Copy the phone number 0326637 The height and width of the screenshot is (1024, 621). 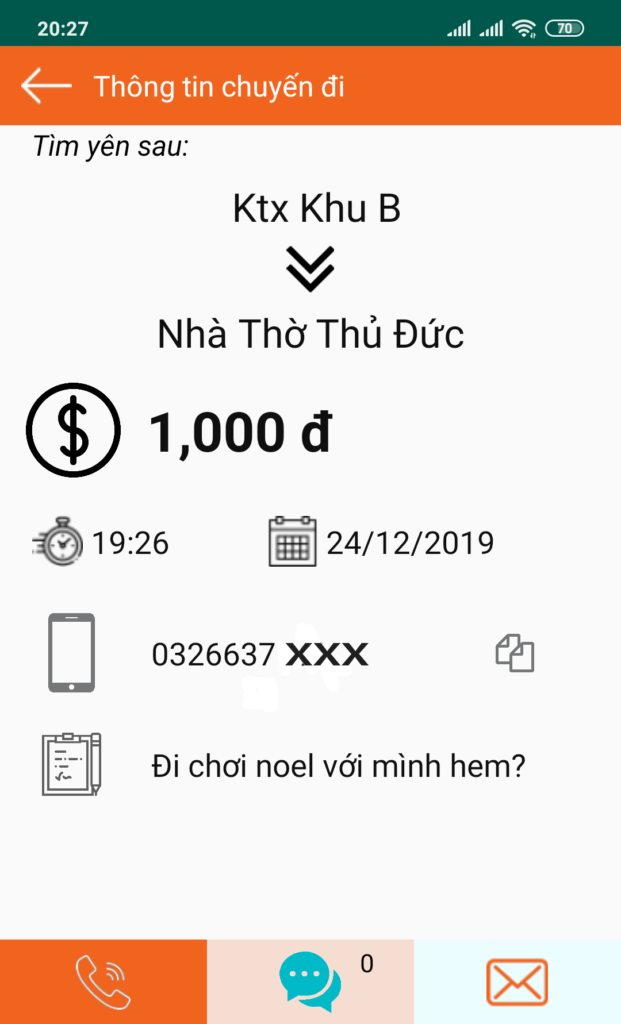[515, 653]
